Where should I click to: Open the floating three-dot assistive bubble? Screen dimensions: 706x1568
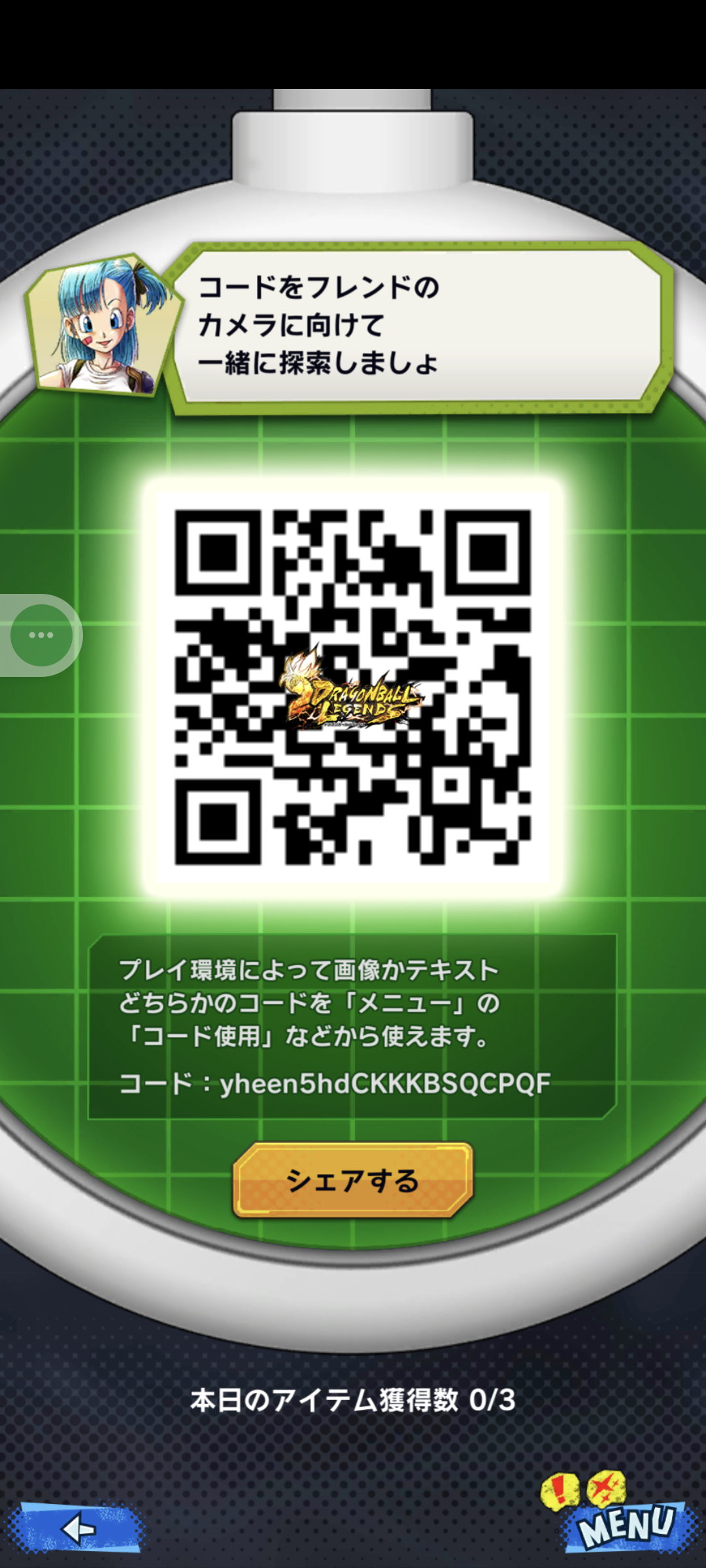[x=41, y=635]
